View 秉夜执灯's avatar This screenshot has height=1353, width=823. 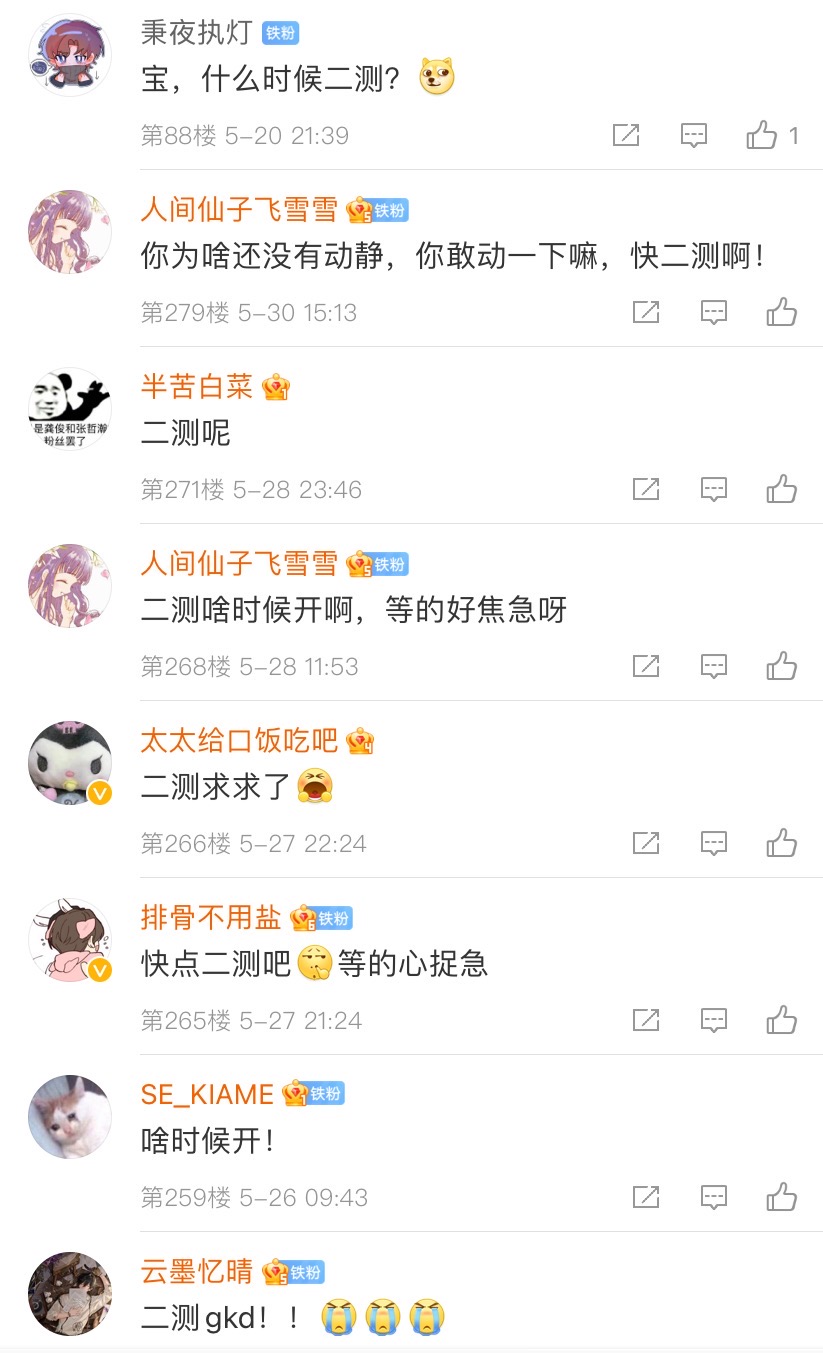pyautogui.click(x=69, y=54)
